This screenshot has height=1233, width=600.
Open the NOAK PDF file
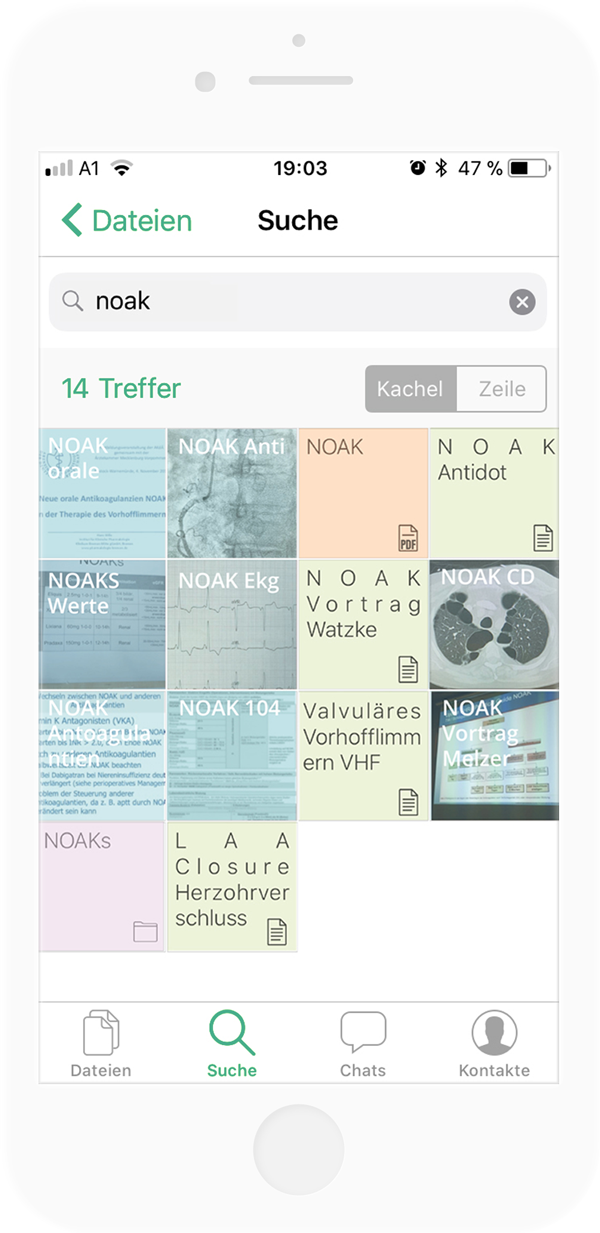click(363, 493)
